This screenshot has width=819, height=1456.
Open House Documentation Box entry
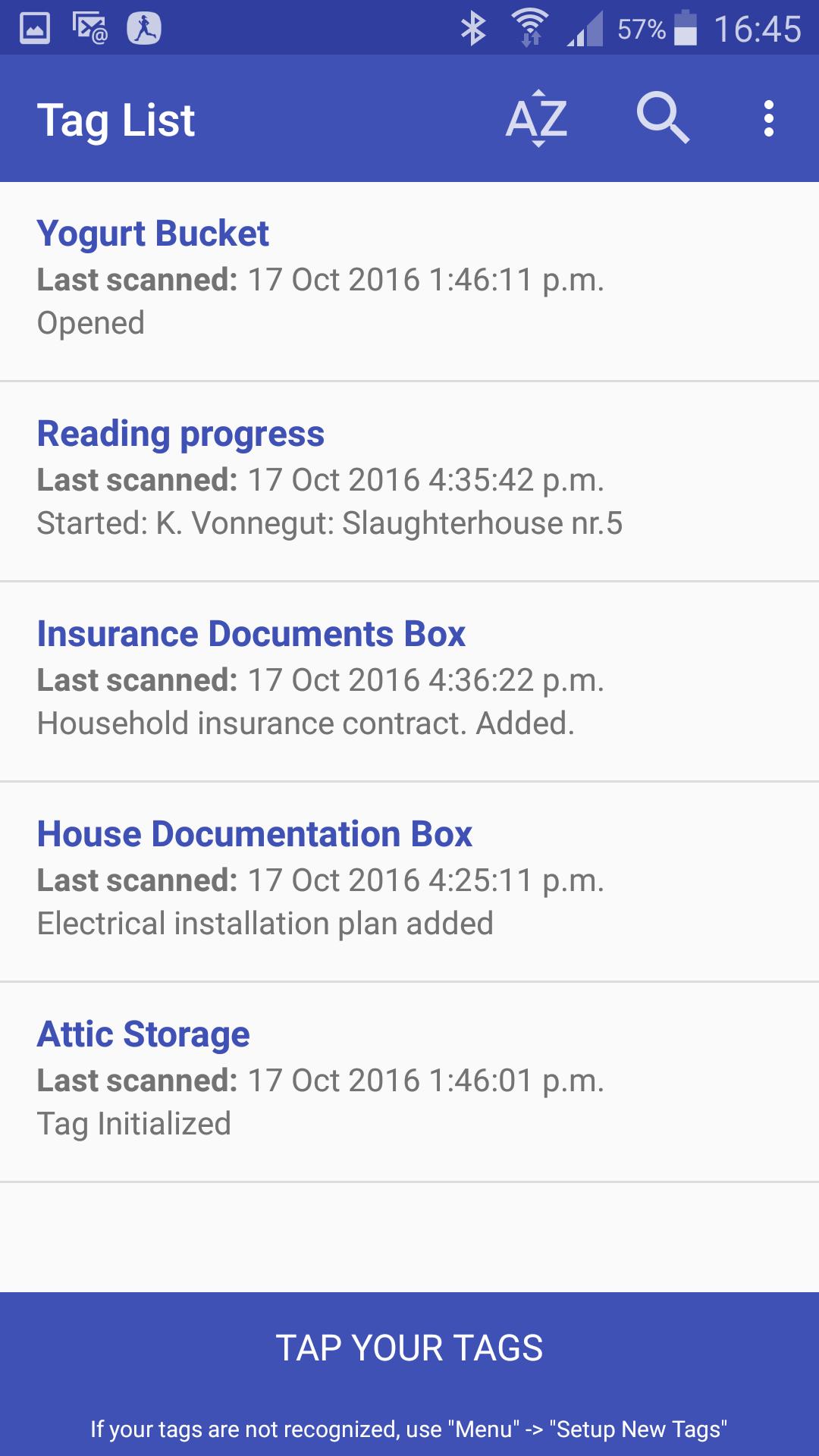pos(409,880)
